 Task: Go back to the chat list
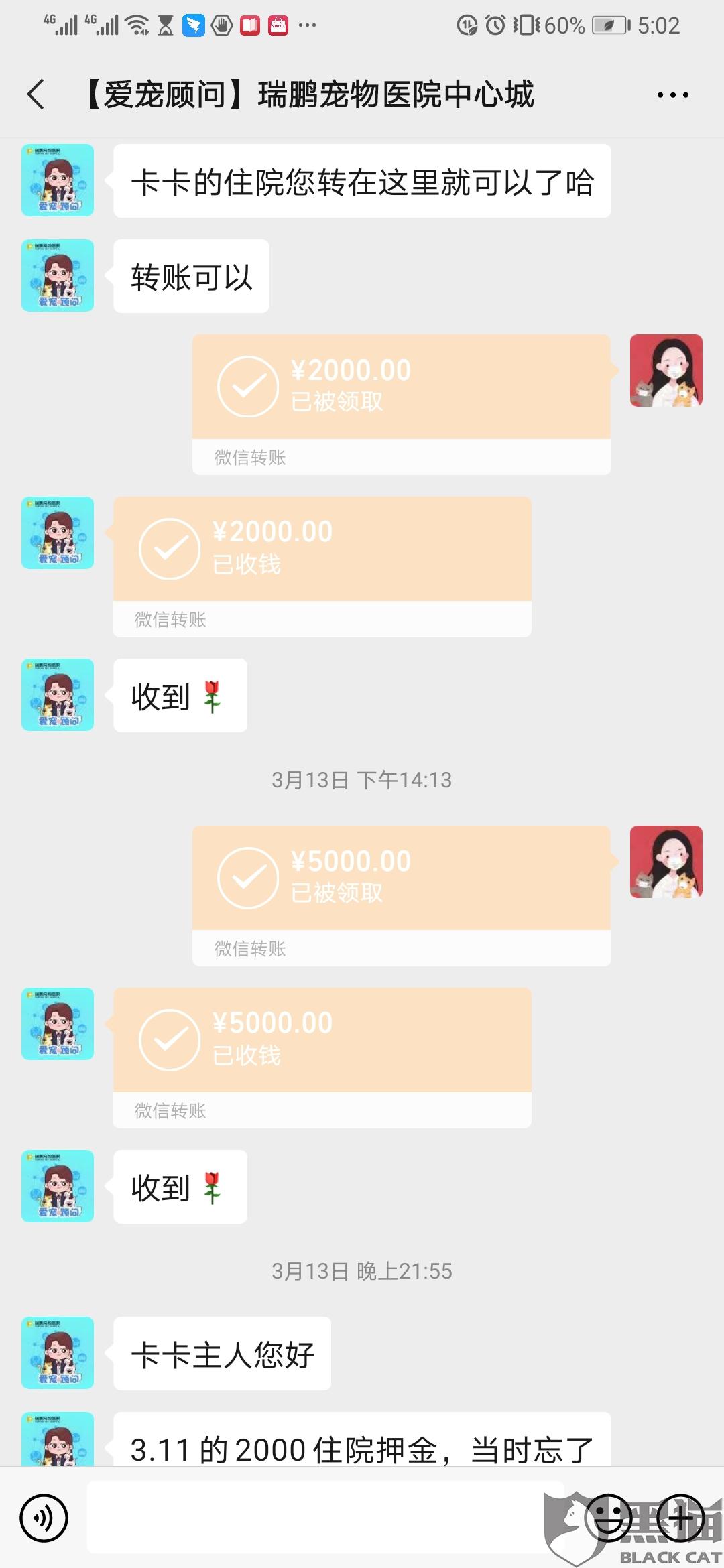(x=36, y=94)
